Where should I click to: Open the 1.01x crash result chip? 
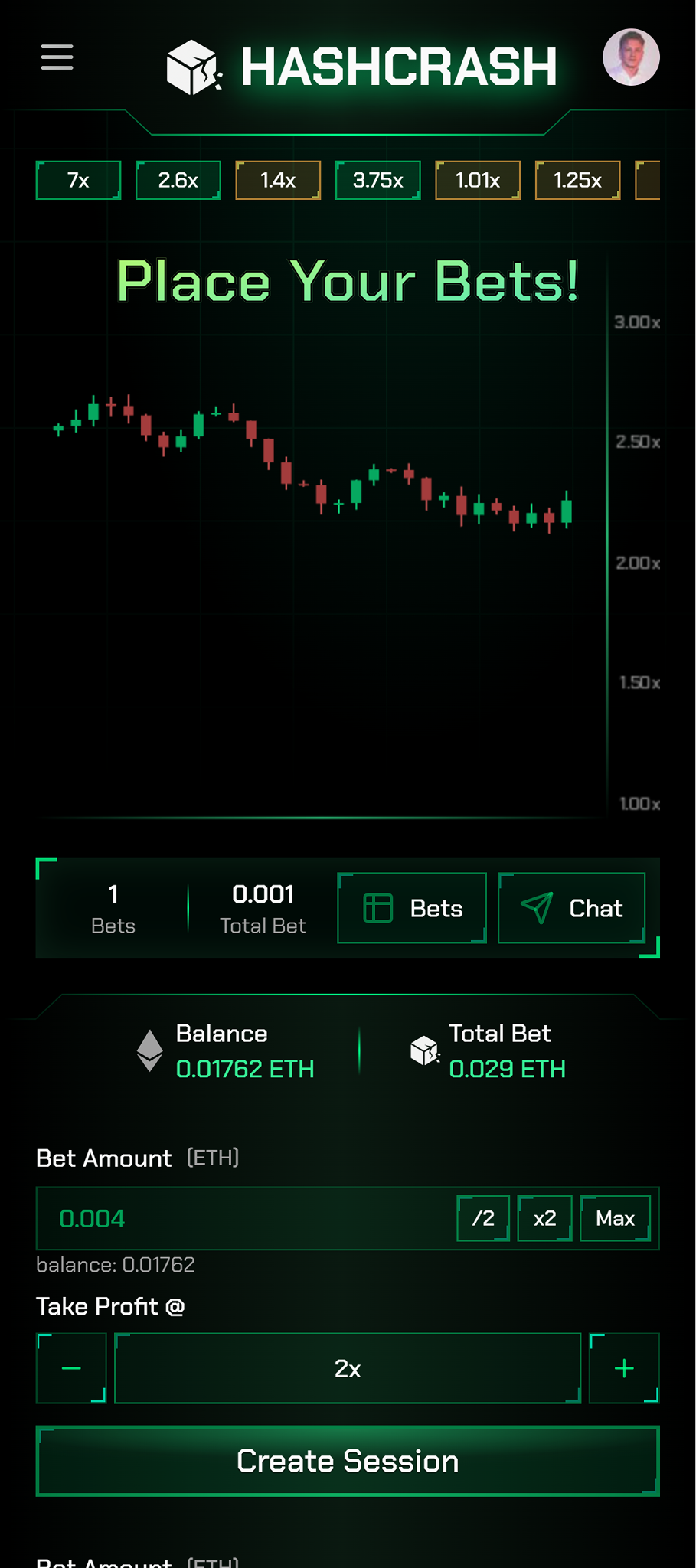(x=478, y=180)
